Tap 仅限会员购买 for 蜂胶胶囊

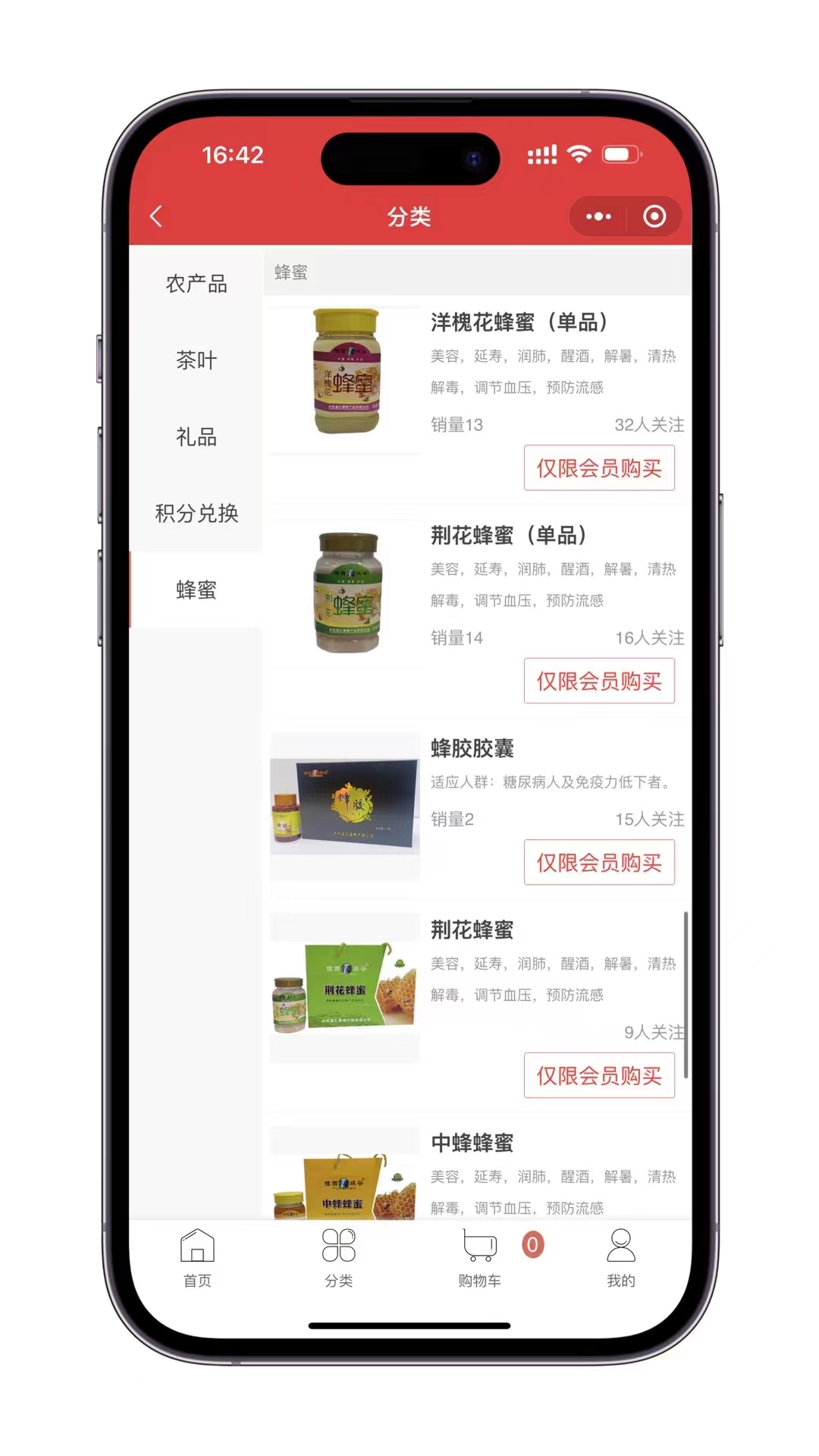(x=598, y=863)
